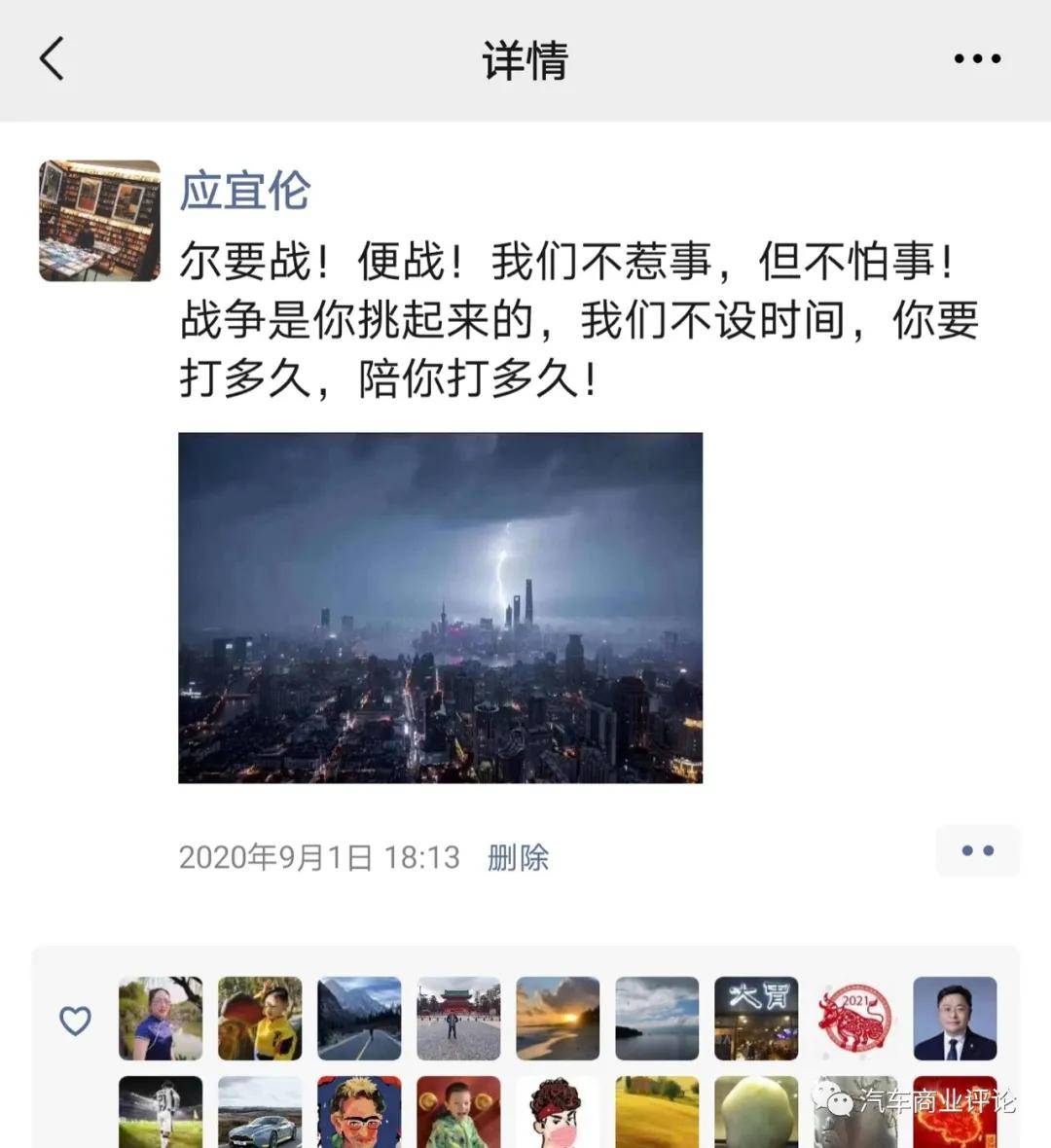This screenshot has height=1148, width=1051.
Task: Open the sports car avatar profile
Action: [x=260, y=1114]
